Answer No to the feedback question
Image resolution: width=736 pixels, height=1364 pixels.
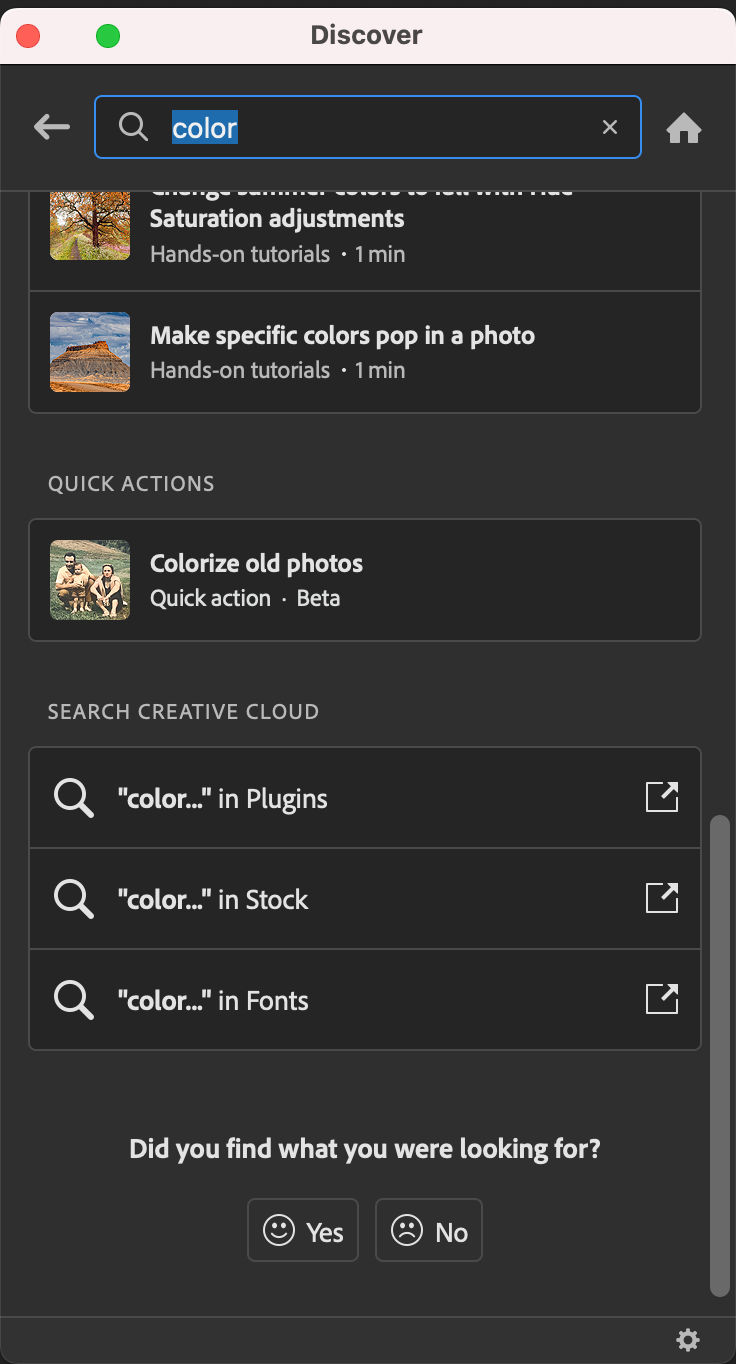coord(429,1230)
